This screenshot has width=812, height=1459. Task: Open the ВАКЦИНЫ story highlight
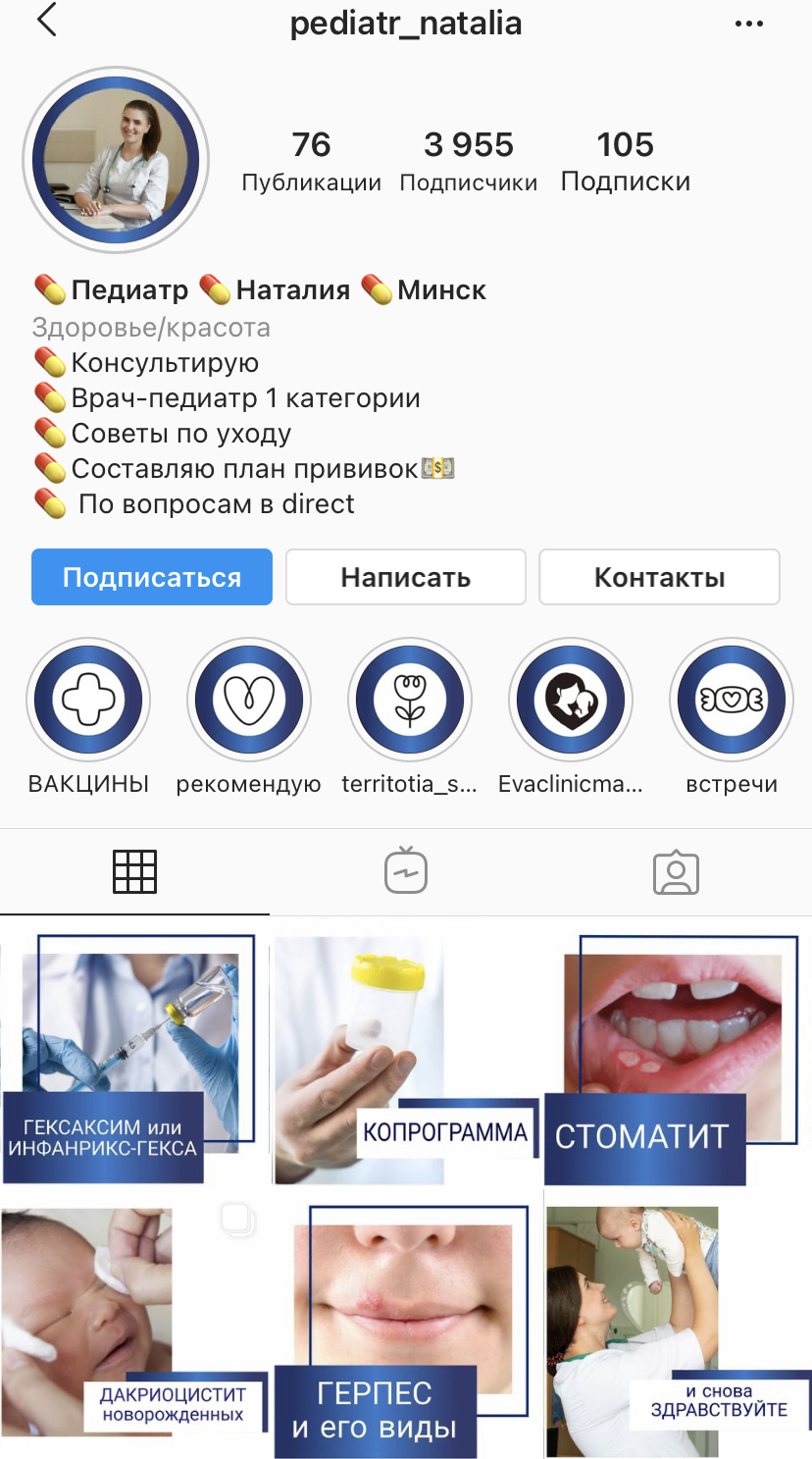click(88, 701)
